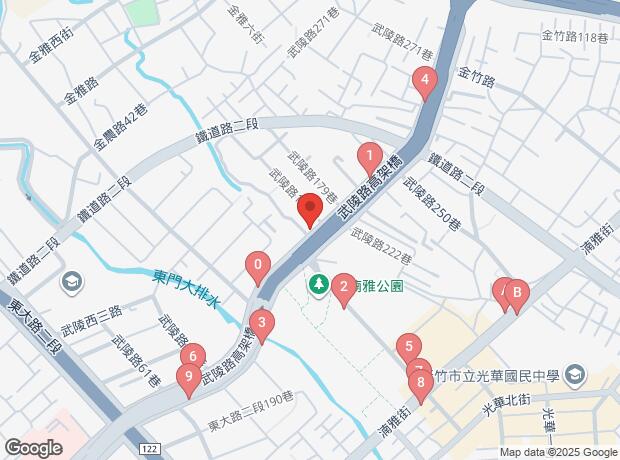The image size is (620, 460).
Task: Select map marker number 1
Action: click(x=370, y=157)
